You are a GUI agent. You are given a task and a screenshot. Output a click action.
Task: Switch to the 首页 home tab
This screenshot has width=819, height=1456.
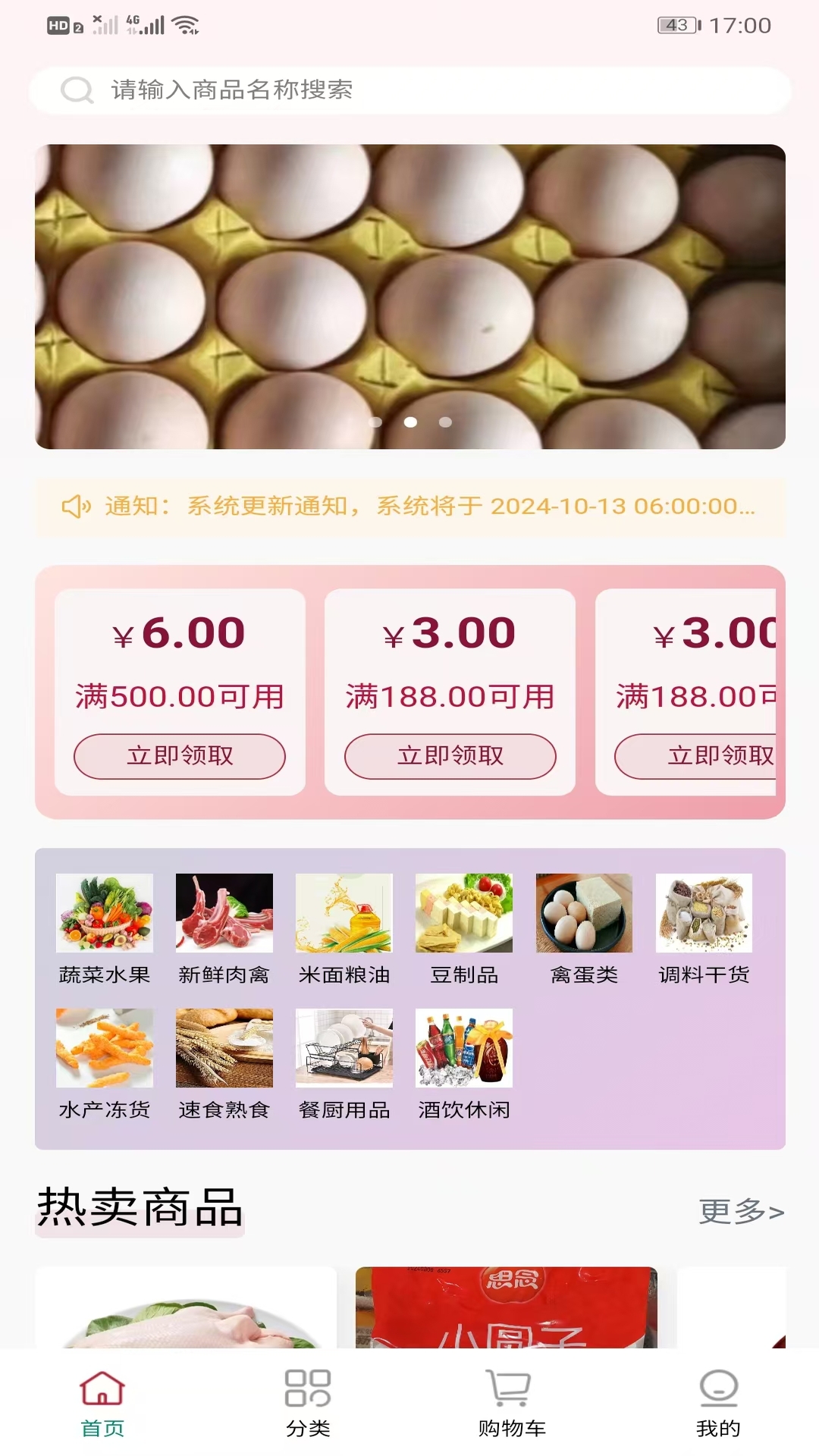(x=102, y=1403)
